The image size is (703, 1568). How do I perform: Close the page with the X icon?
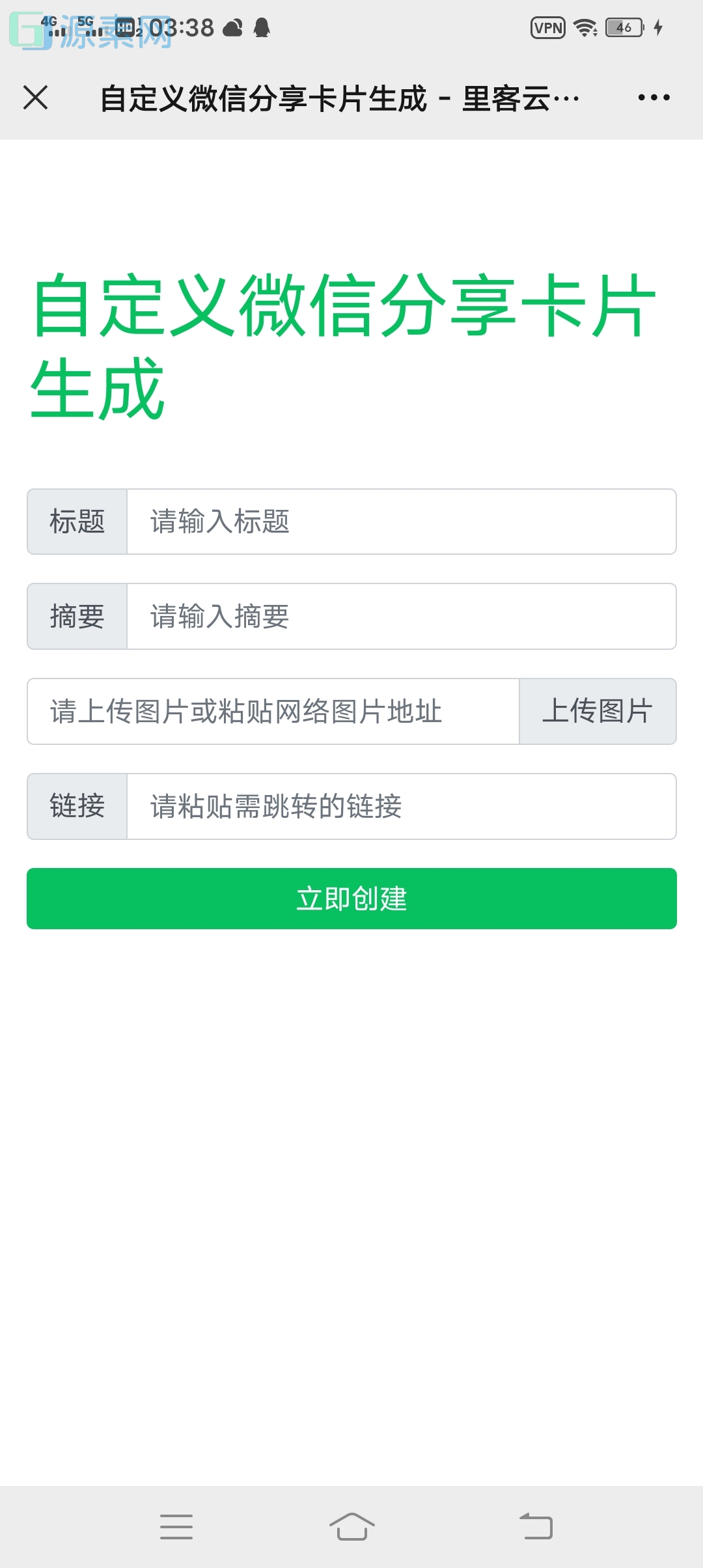[x=36, y=98]
